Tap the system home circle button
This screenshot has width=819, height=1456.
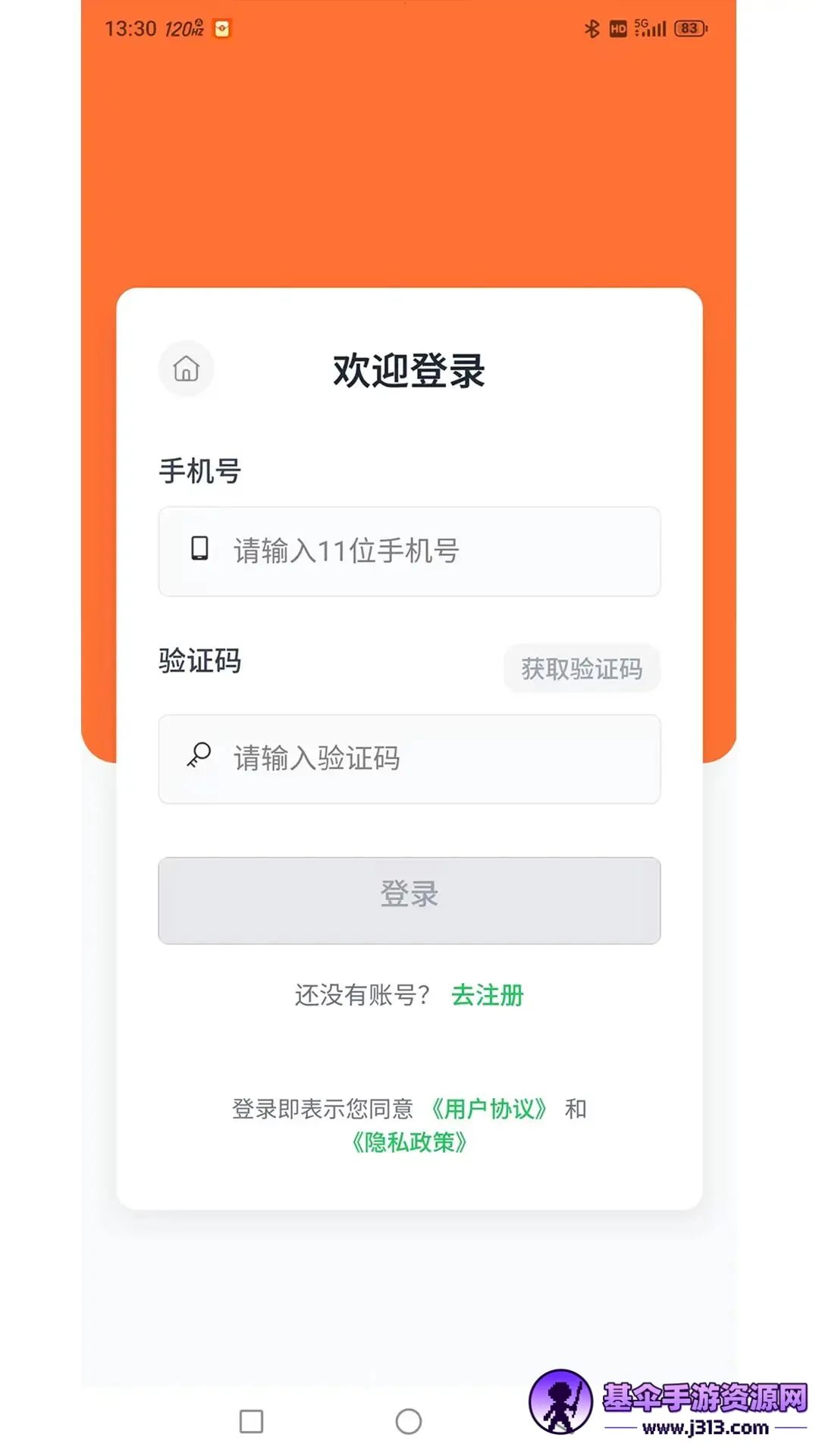tap(409, 1421)
